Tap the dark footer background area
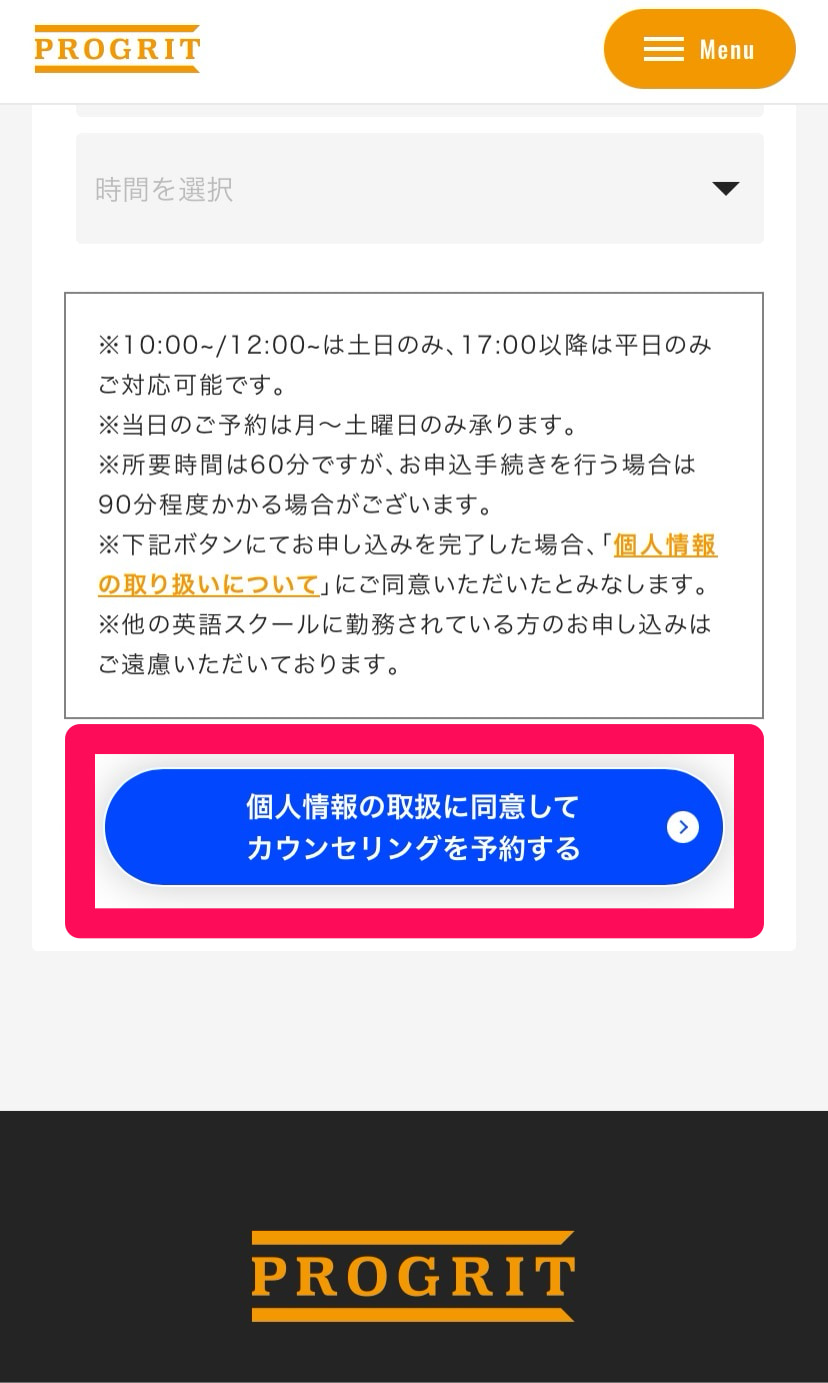Viewport: 828px width, 1383px height. tap(414, 1160)
